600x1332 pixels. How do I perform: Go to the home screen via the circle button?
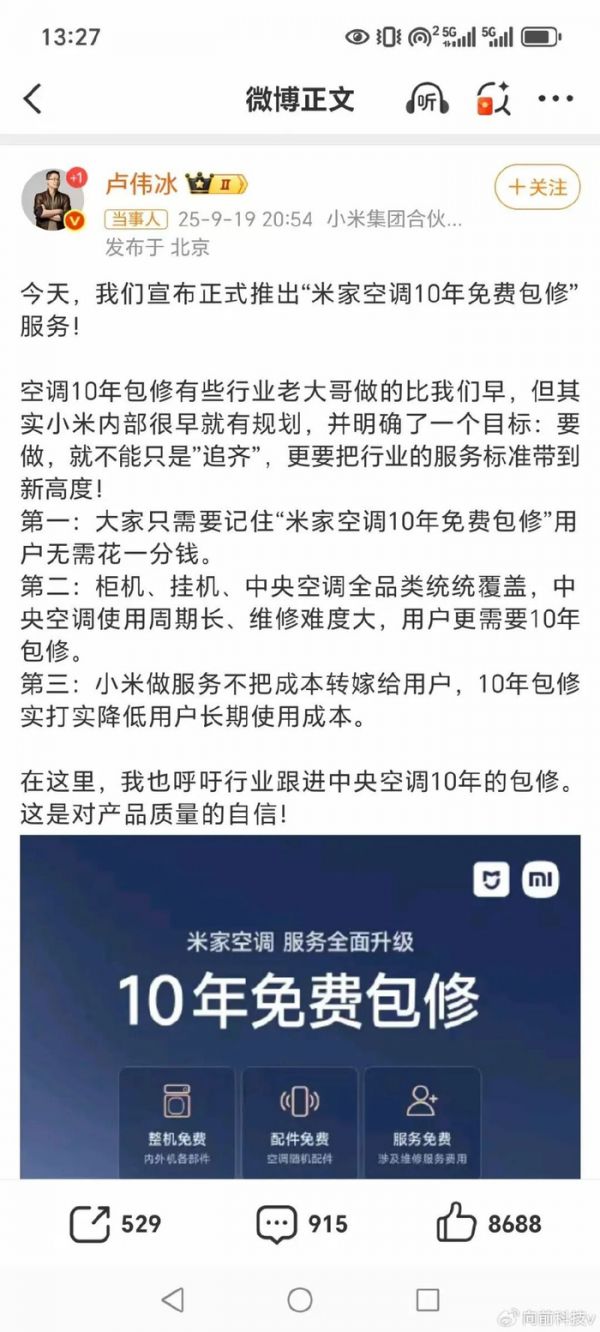tap(300, 1299)
